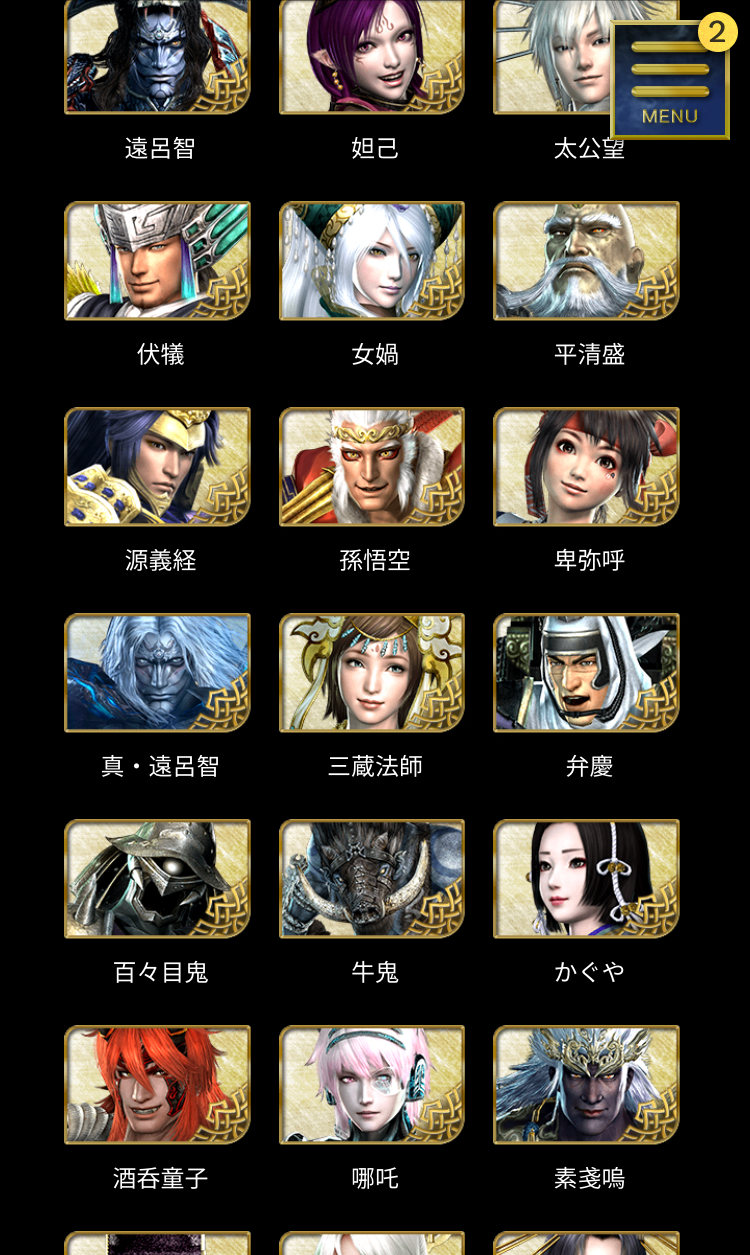Select 平清盛 character card
750x1255 pixels.
tap(587, 261)
